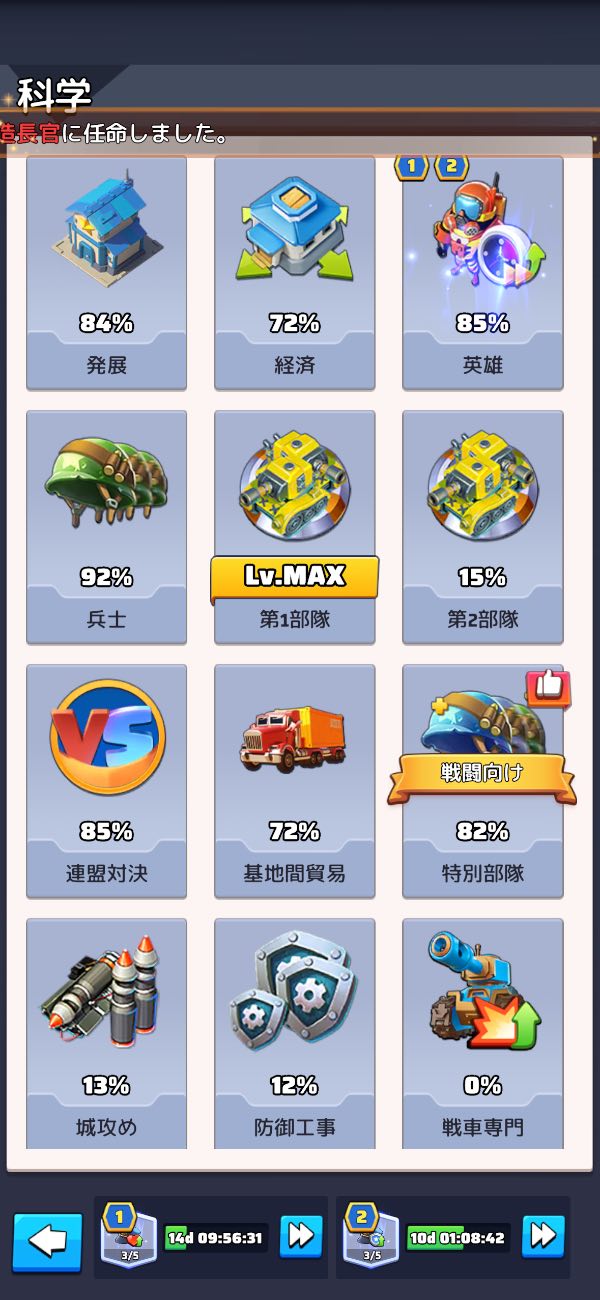
Task: Select the 戦車専門 research card
Action: tap(482, 1032)
